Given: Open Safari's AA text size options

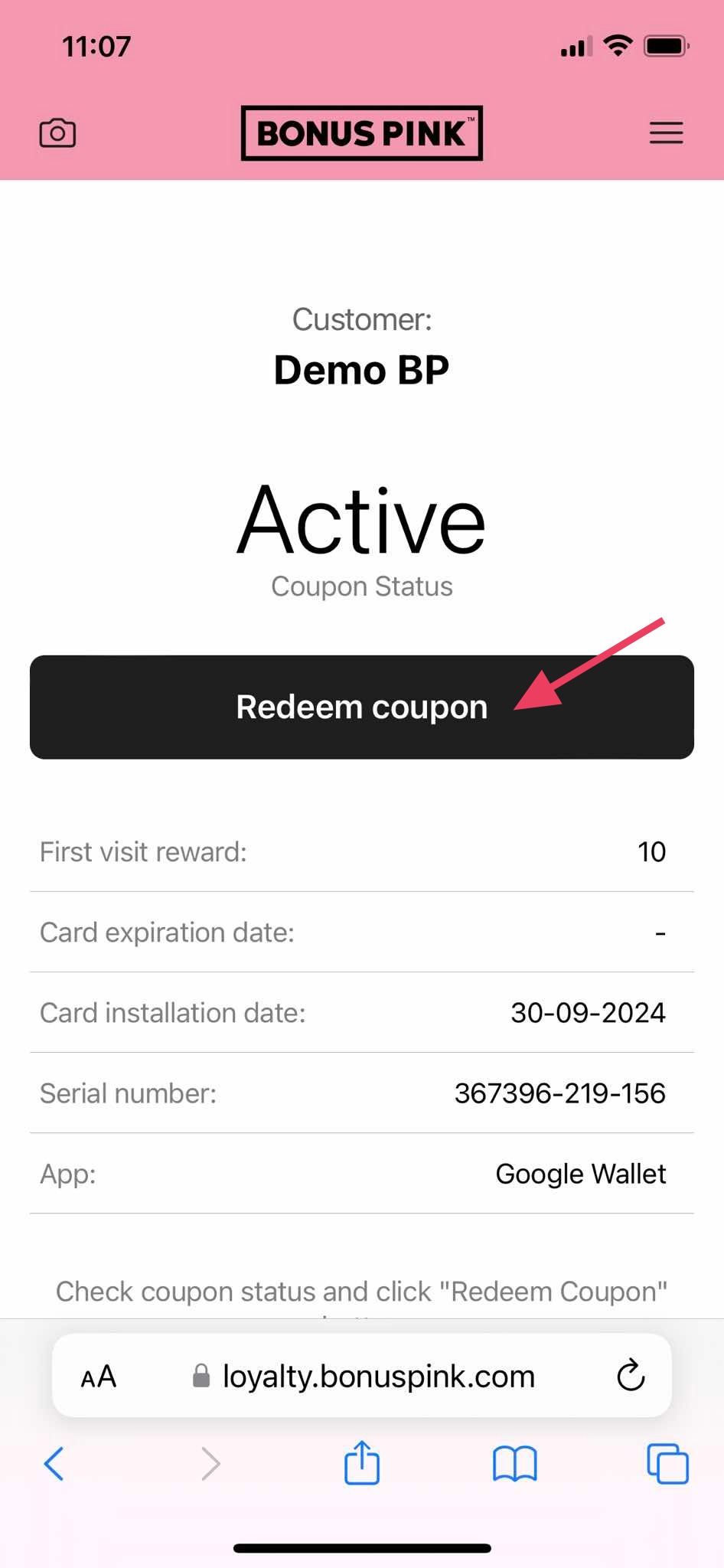Looking at the screenshot, I should (99, 1377).
